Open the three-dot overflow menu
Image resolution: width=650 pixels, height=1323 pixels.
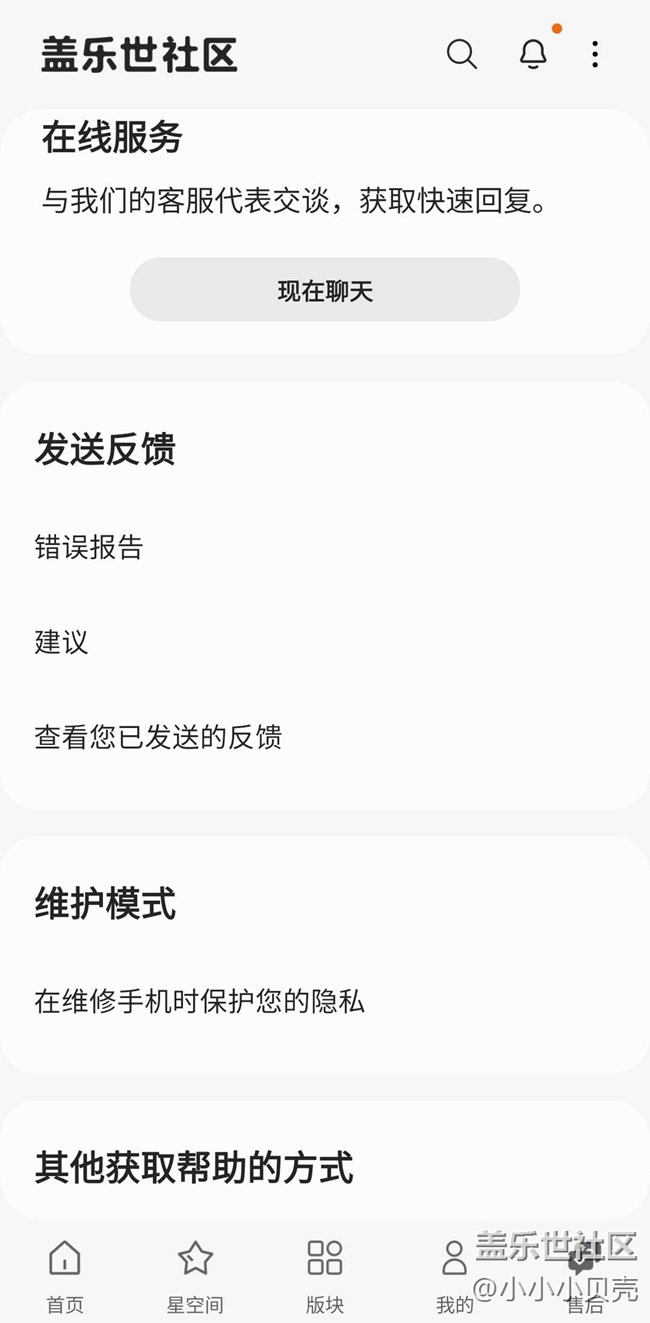[595, 54]
